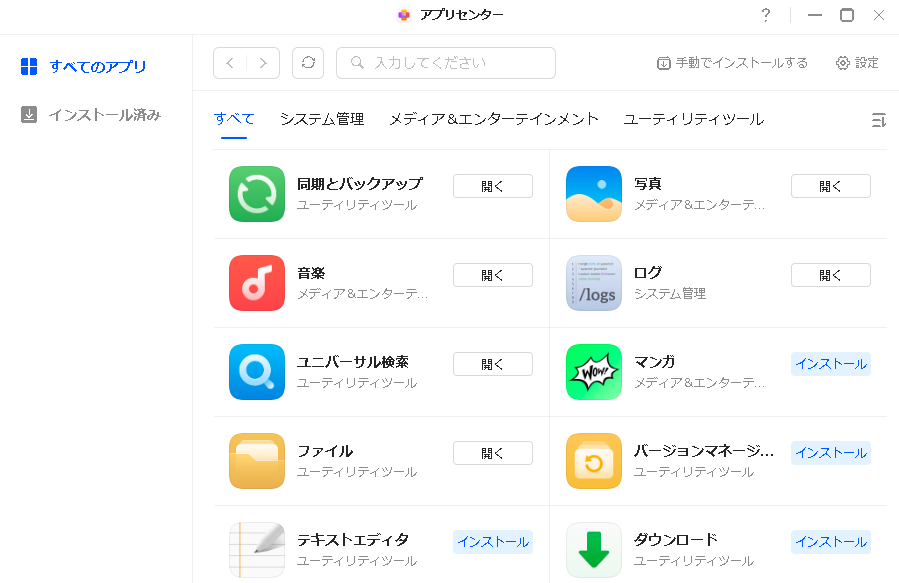
Task: Go forward with the right arrow
Action: 263,63
